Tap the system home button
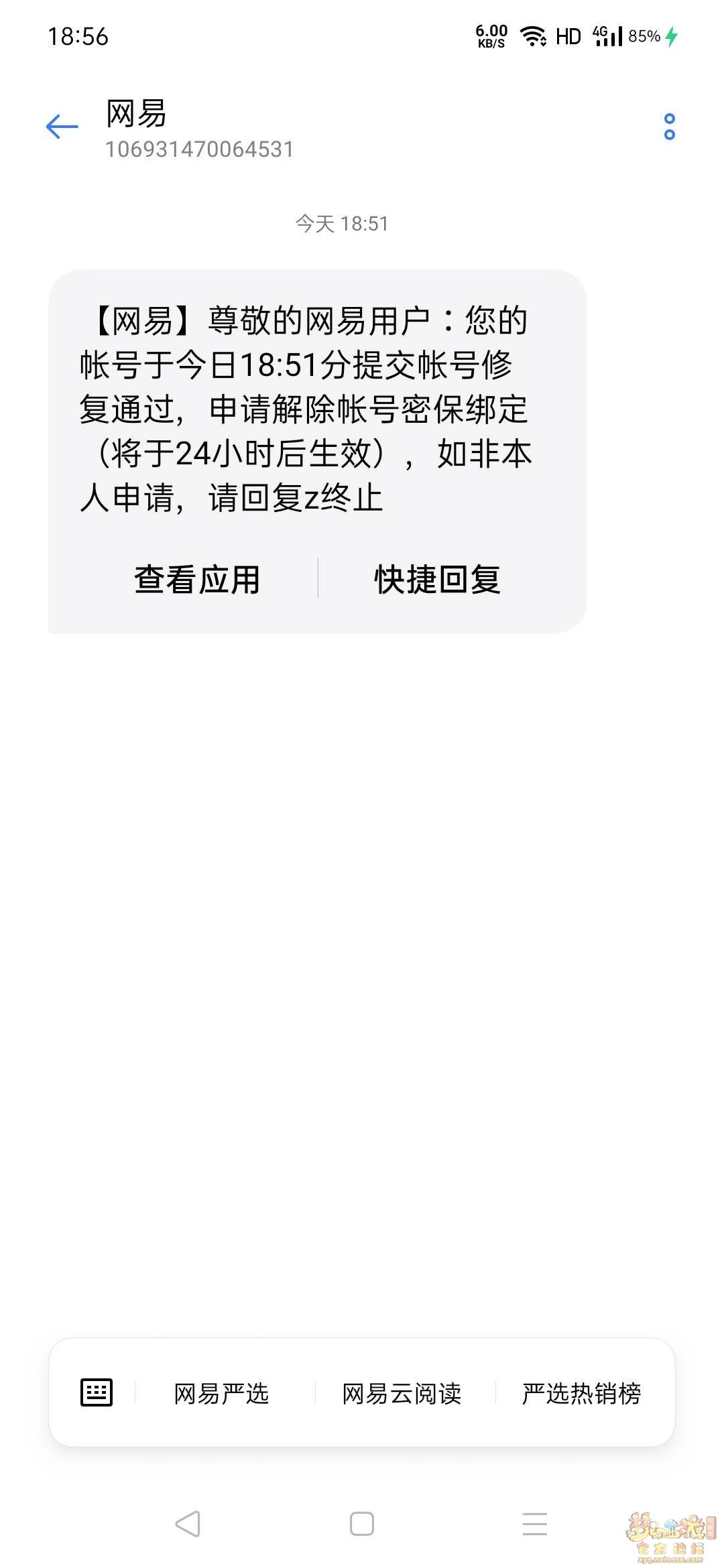This screenshot has width=724, height=1568. (362, 1524)
